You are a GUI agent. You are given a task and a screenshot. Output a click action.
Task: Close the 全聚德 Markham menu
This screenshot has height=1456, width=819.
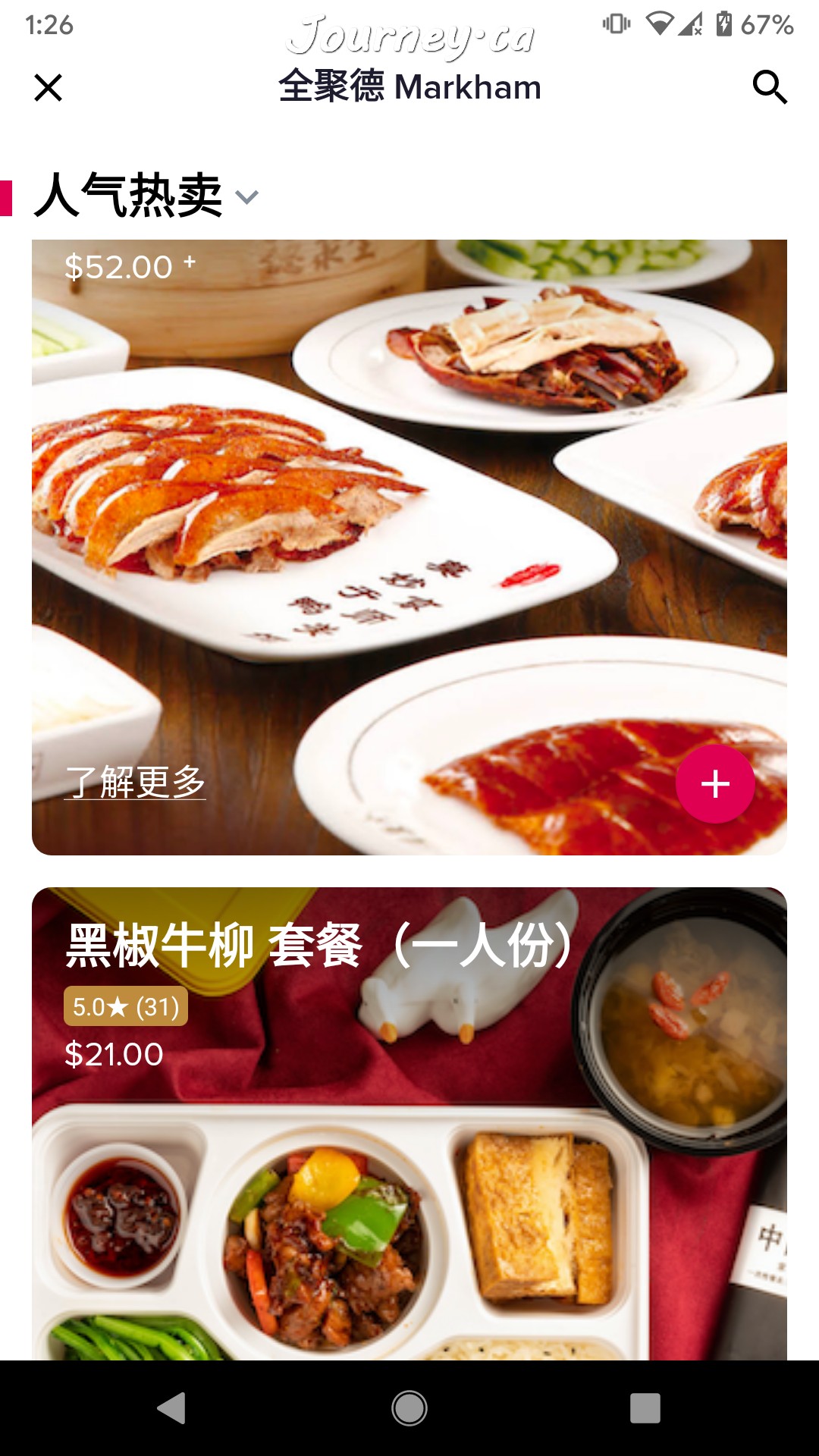point(48,88)
